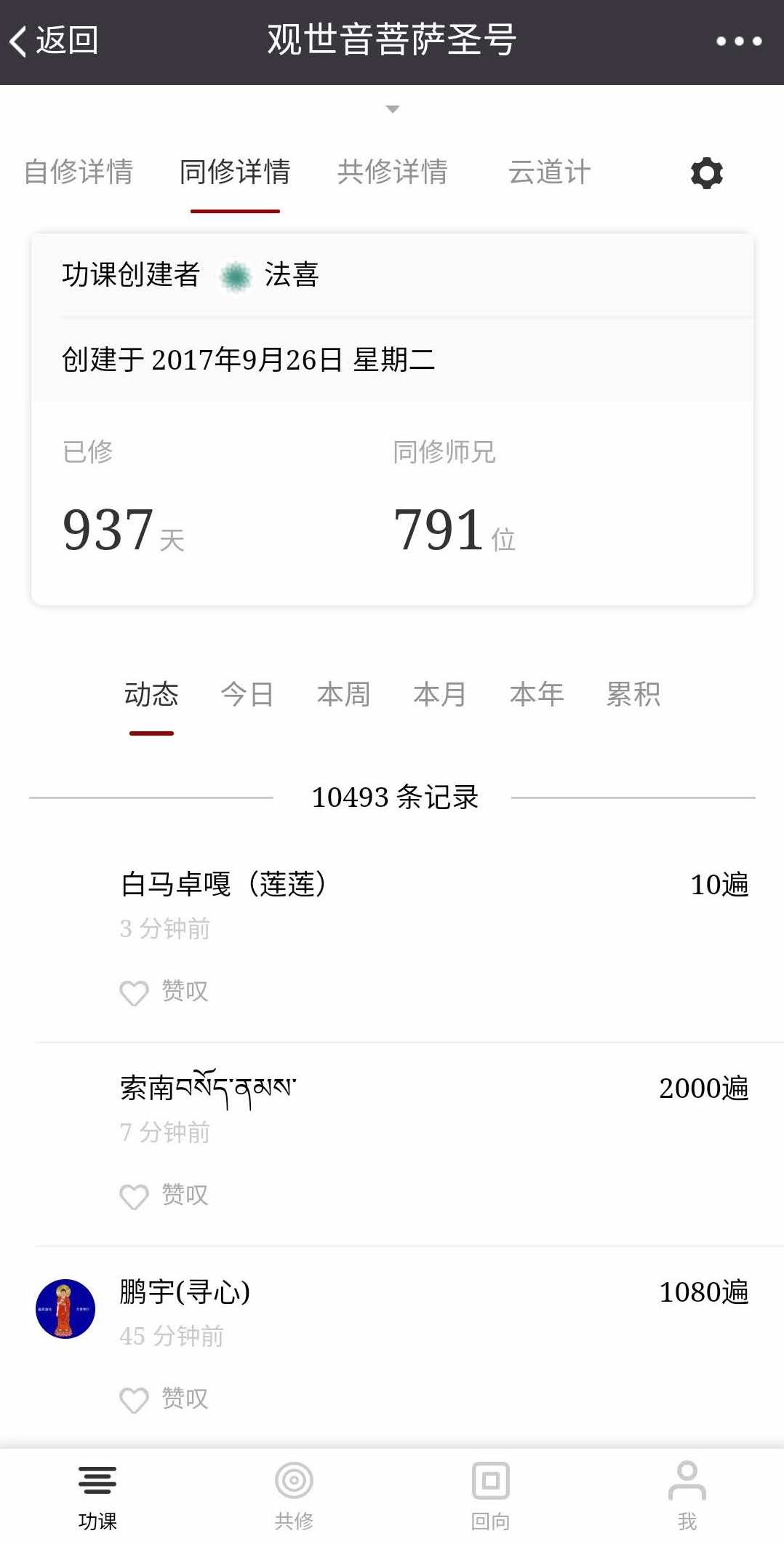784x1544 pixels.
Task: Switch to the 自修详情 tab
Action: [x=79, y=172]
